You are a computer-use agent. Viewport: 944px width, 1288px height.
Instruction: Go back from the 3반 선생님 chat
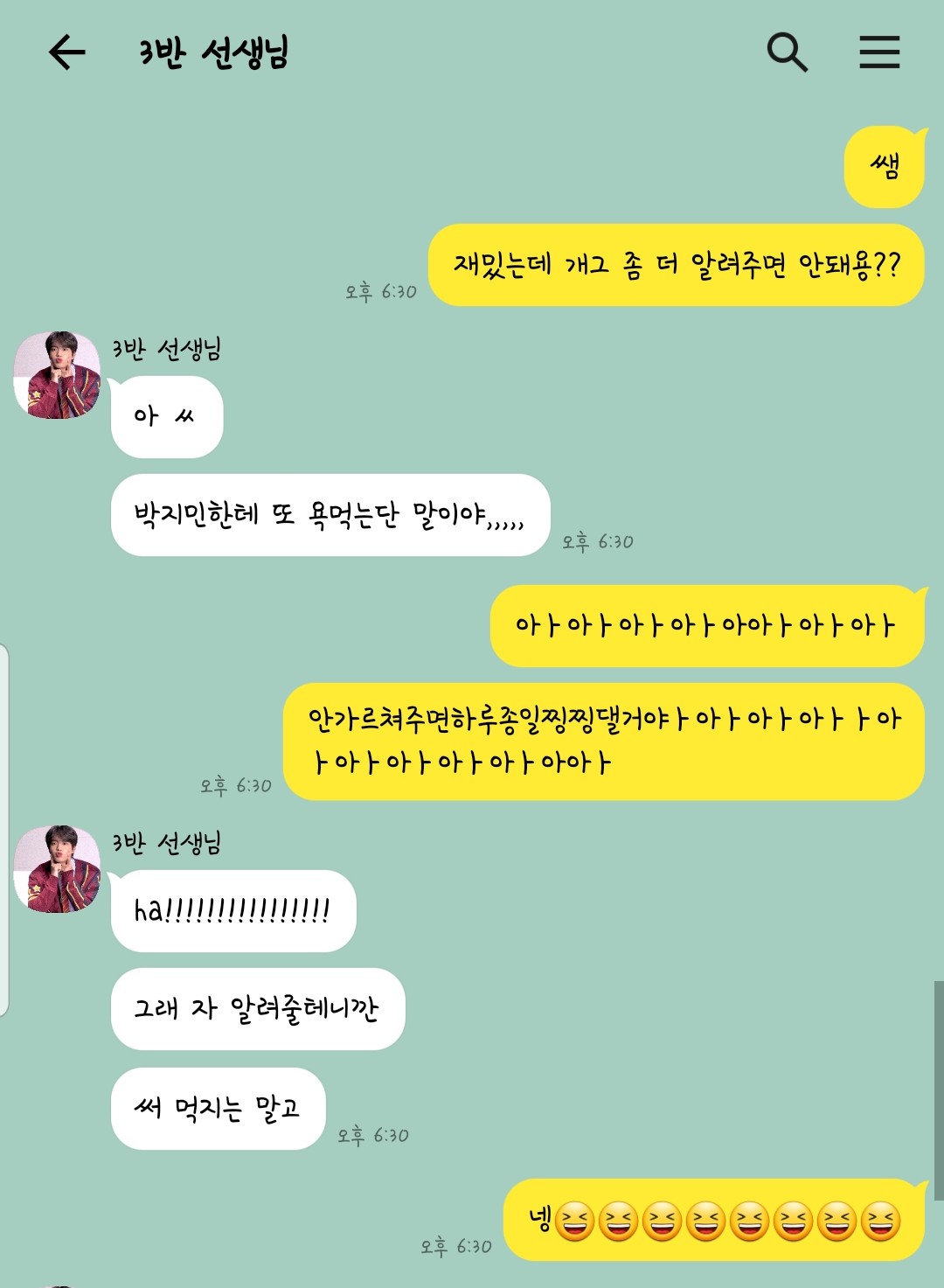66,52
